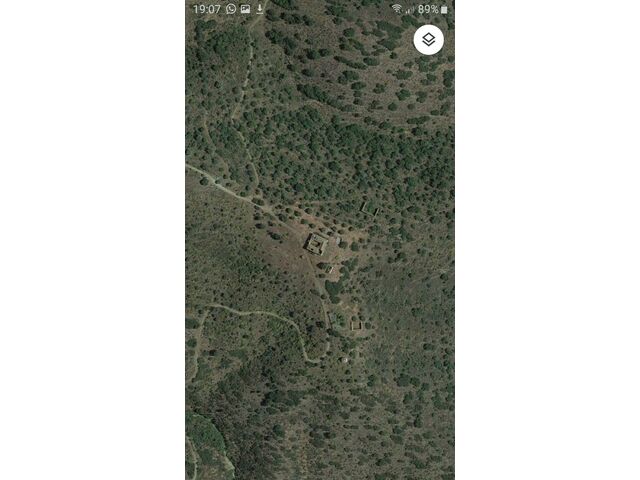The width and height of the screenshot is (640, 480).
Task: Open the map layers button
Action: (428, 40)
